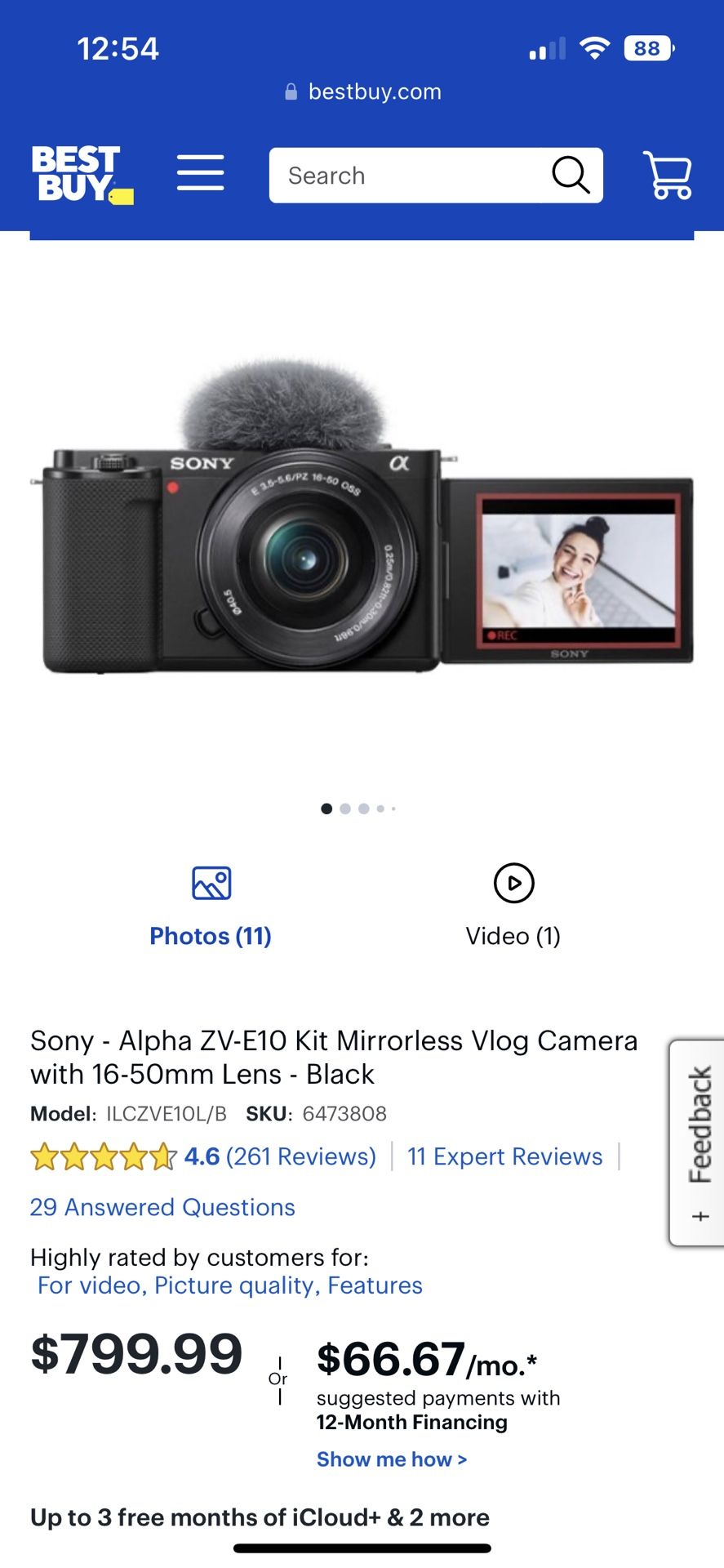Expand Show me how financing details
This screenshot has width=724, height=1568.
click(391, 1459)
